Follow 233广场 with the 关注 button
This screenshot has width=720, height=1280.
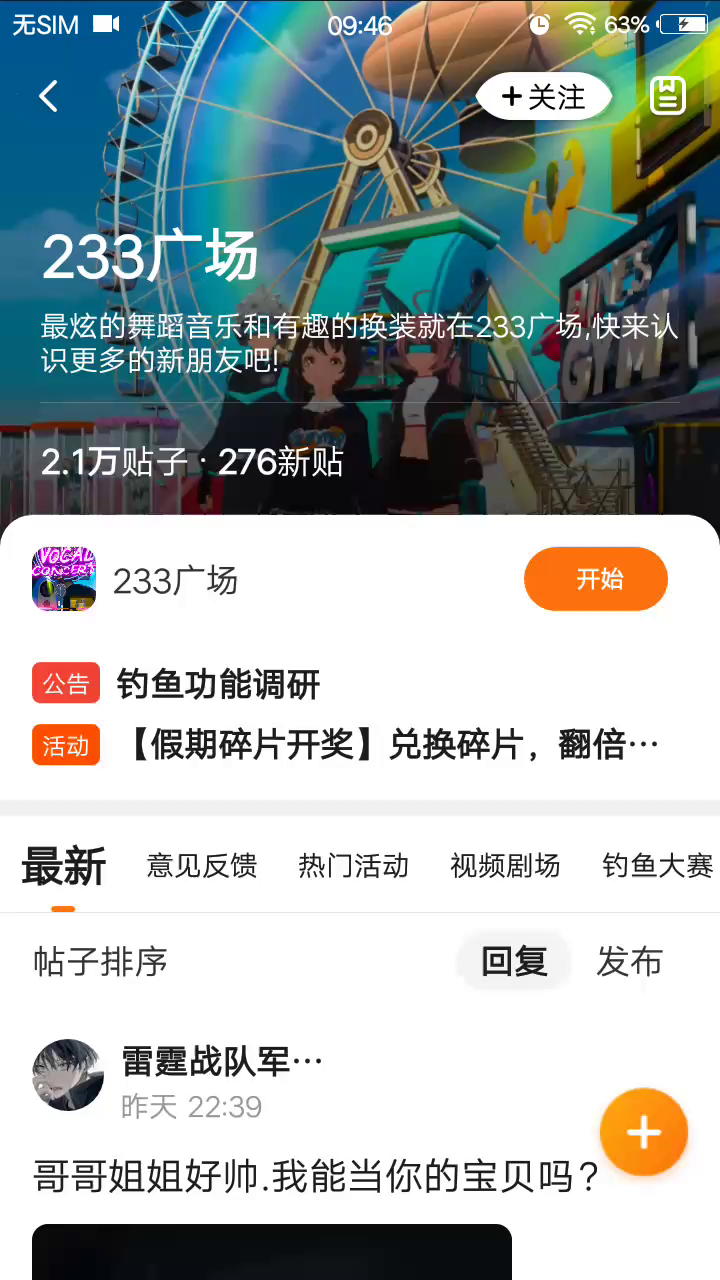[x=544, y=96]
